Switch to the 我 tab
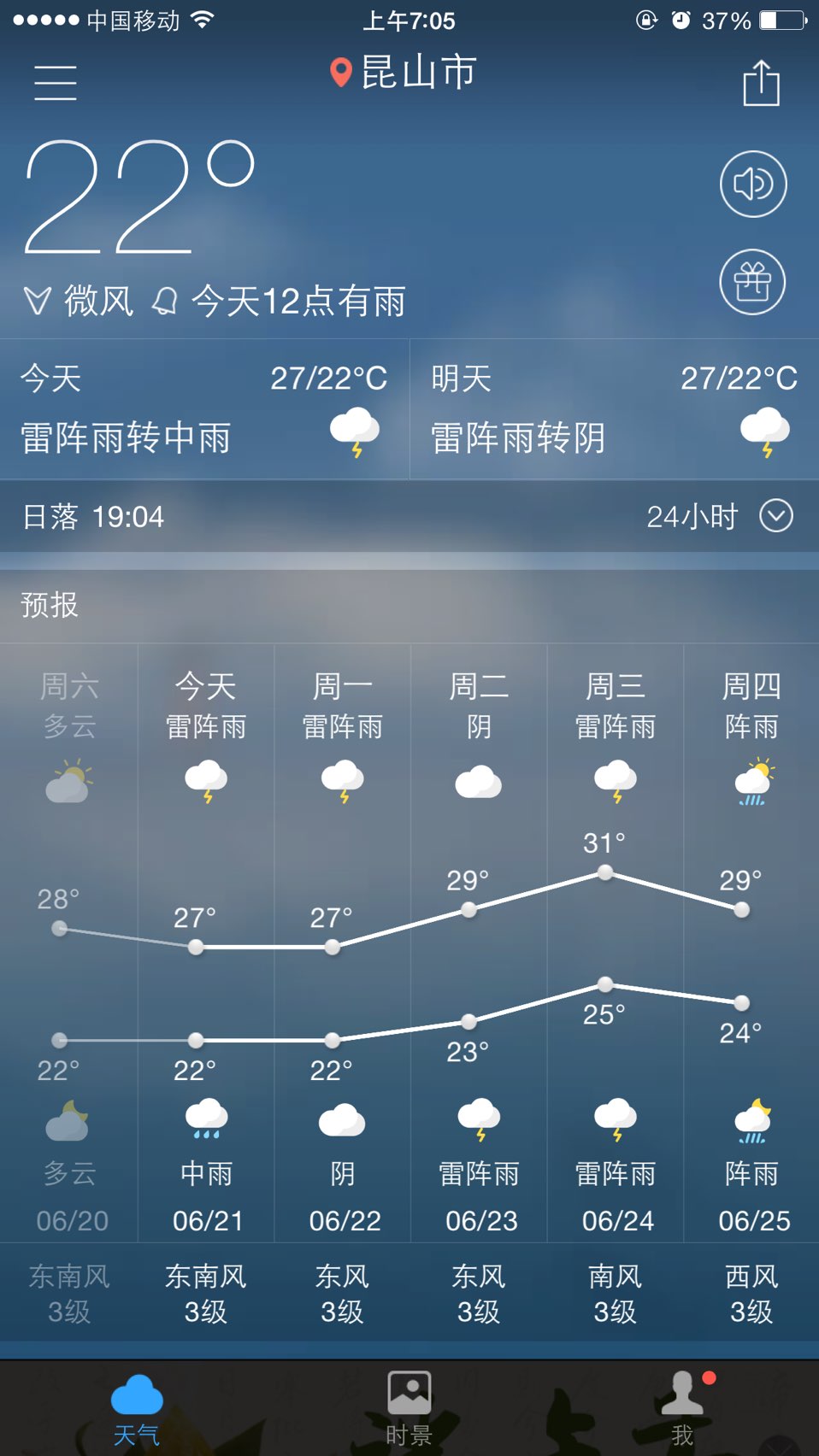The height and width of the screenshot is (1456, 819). pyautogui.click(x=683, y=1409)
